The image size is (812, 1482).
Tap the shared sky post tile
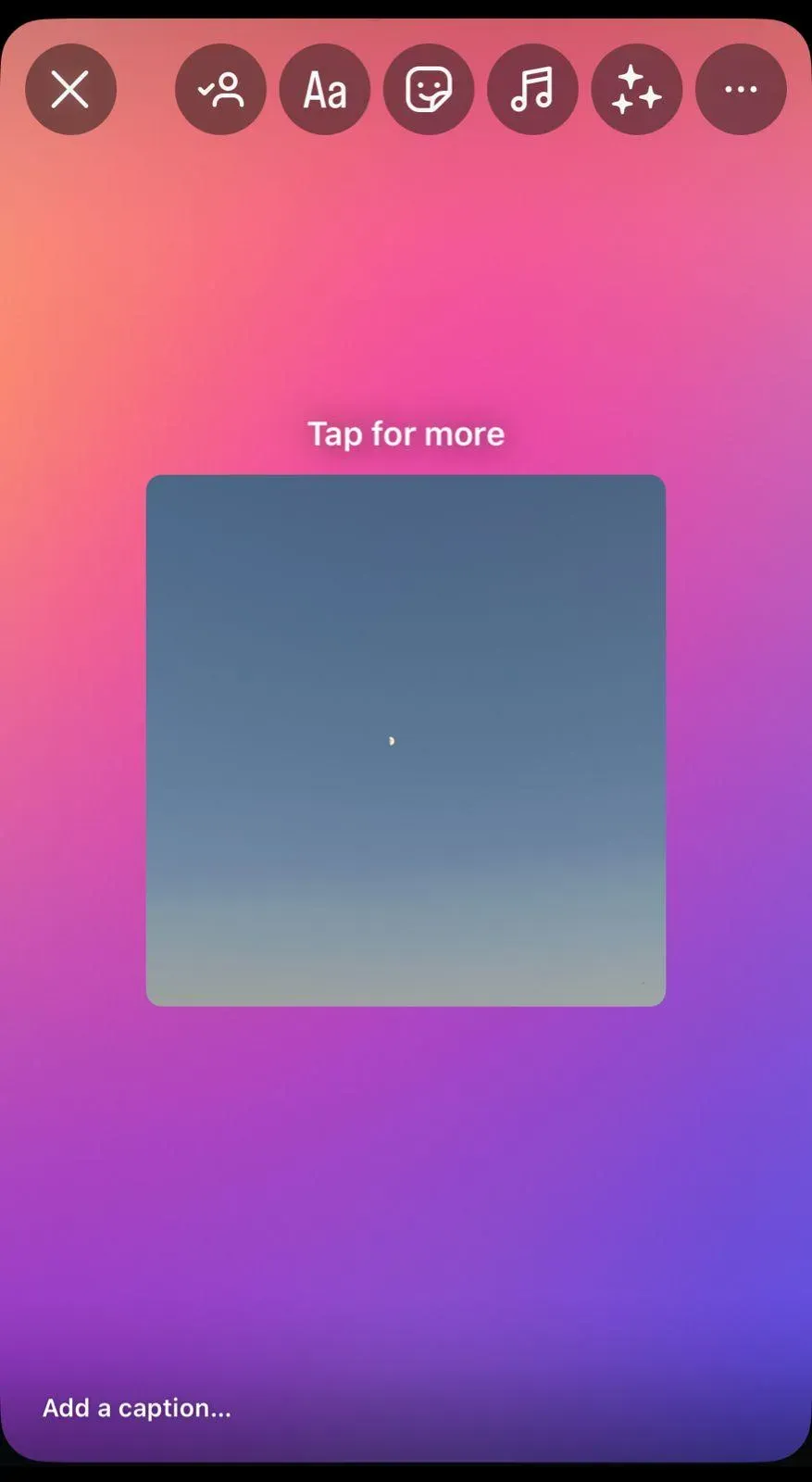tap(406, 740)
